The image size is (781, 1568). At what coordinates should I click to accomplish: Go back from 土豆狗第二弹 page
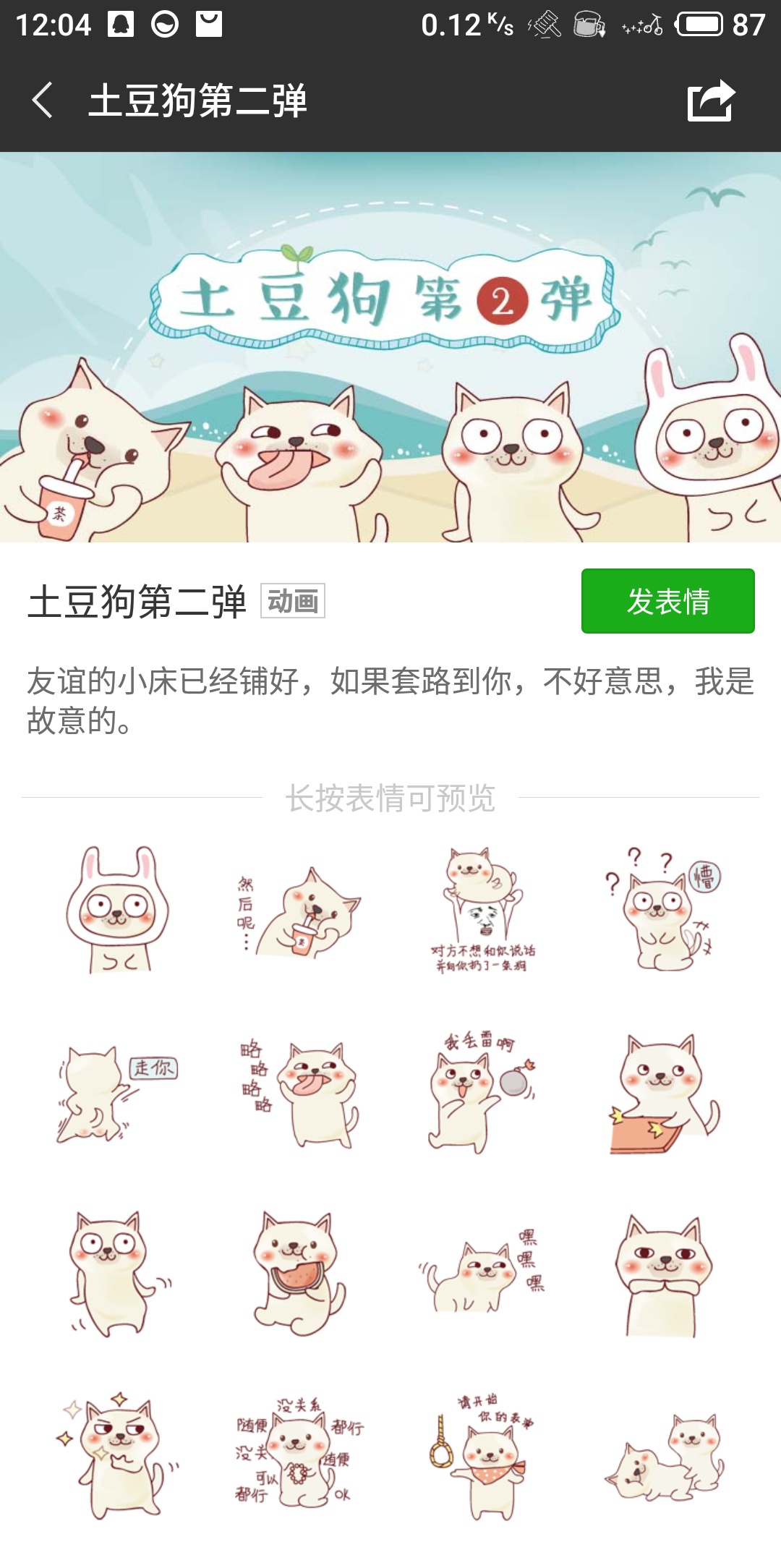43,100
